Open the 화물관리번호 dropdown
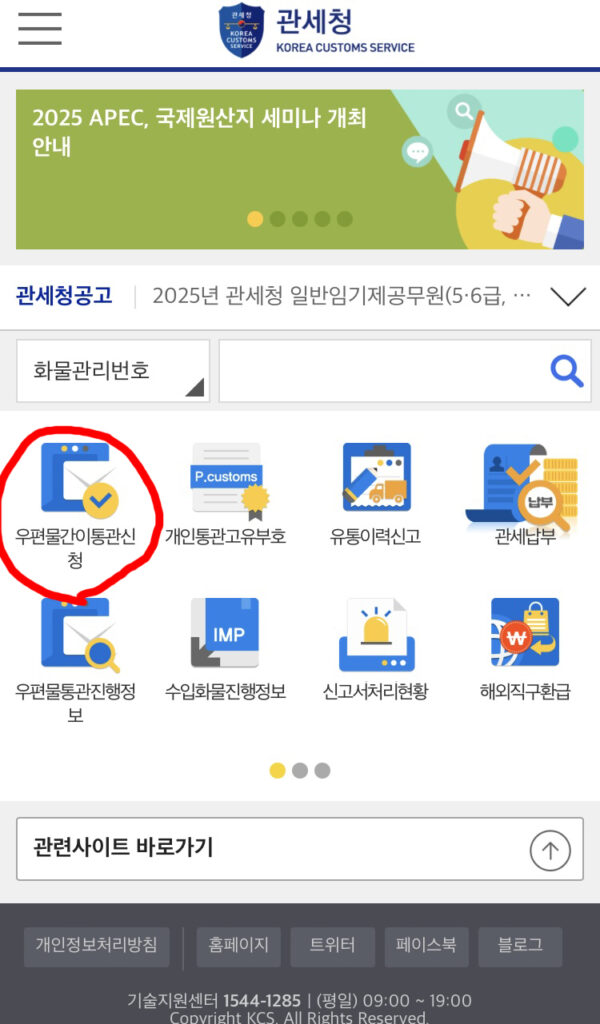This screenshot has width=600, height=1024. pyautogui.click(x=113, y=371)
